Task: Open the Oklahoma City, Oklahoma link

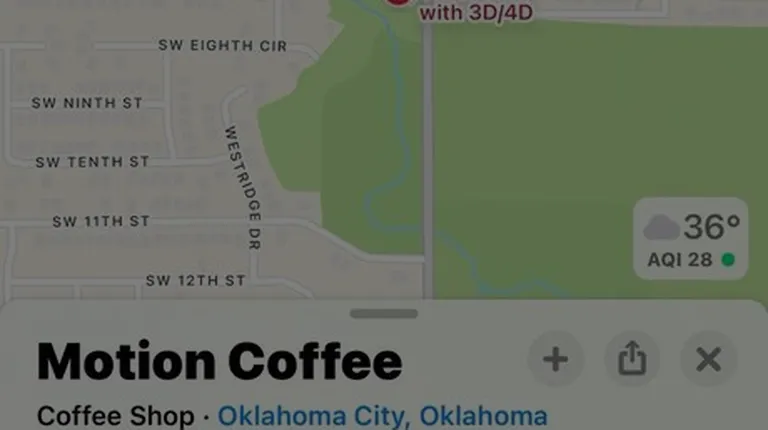Action: 382,415
